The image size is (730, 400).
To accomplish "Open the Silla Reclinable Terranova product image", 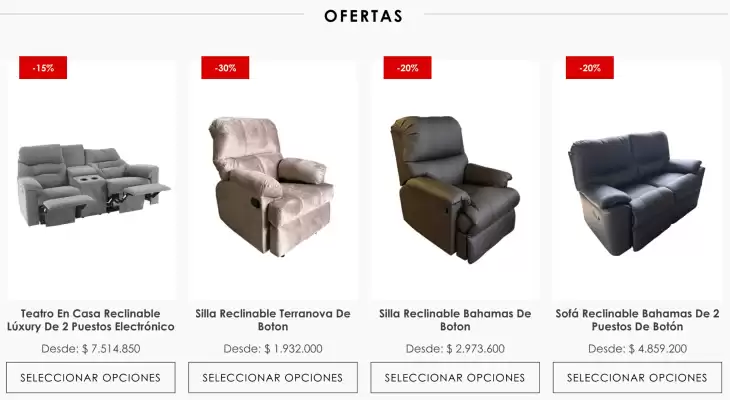I will click(x=273, y=185).
